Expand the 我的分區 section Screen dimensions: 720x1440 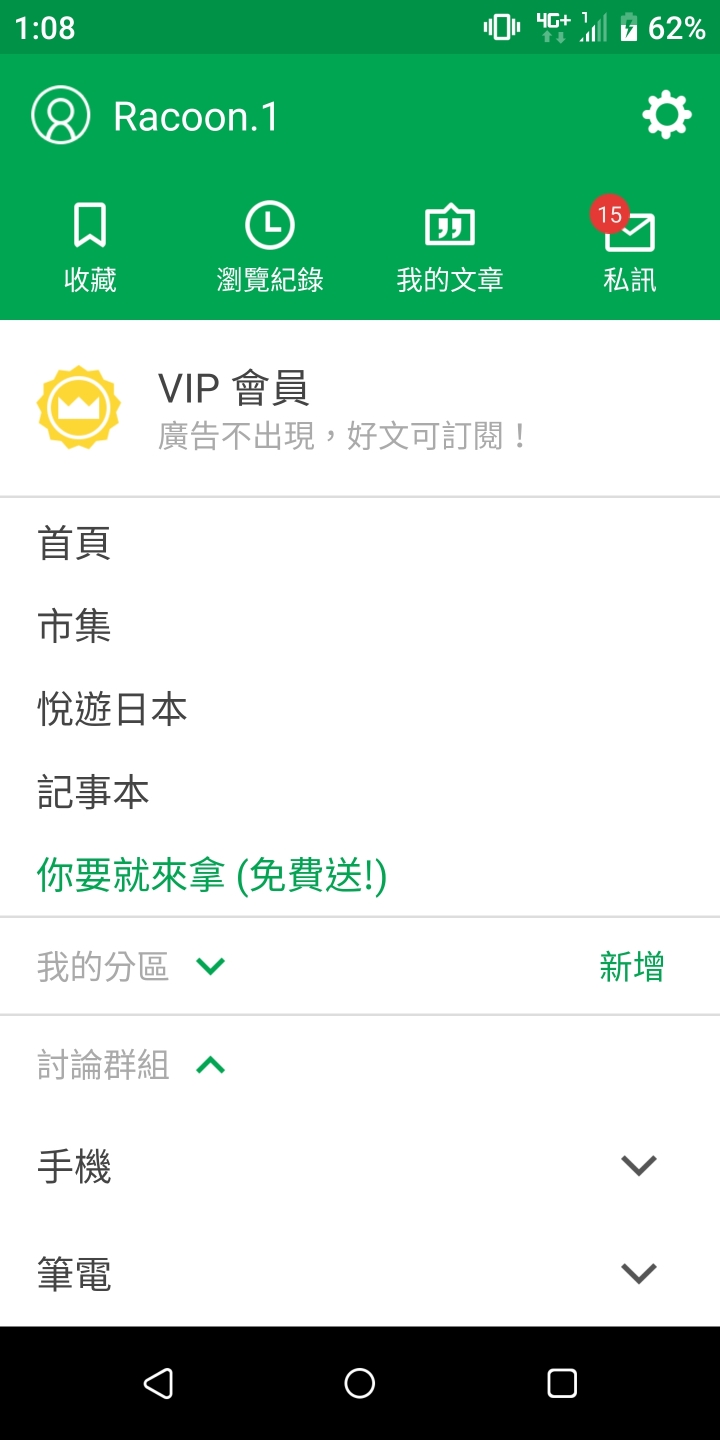pyautogui.click(x=211, y=966)
